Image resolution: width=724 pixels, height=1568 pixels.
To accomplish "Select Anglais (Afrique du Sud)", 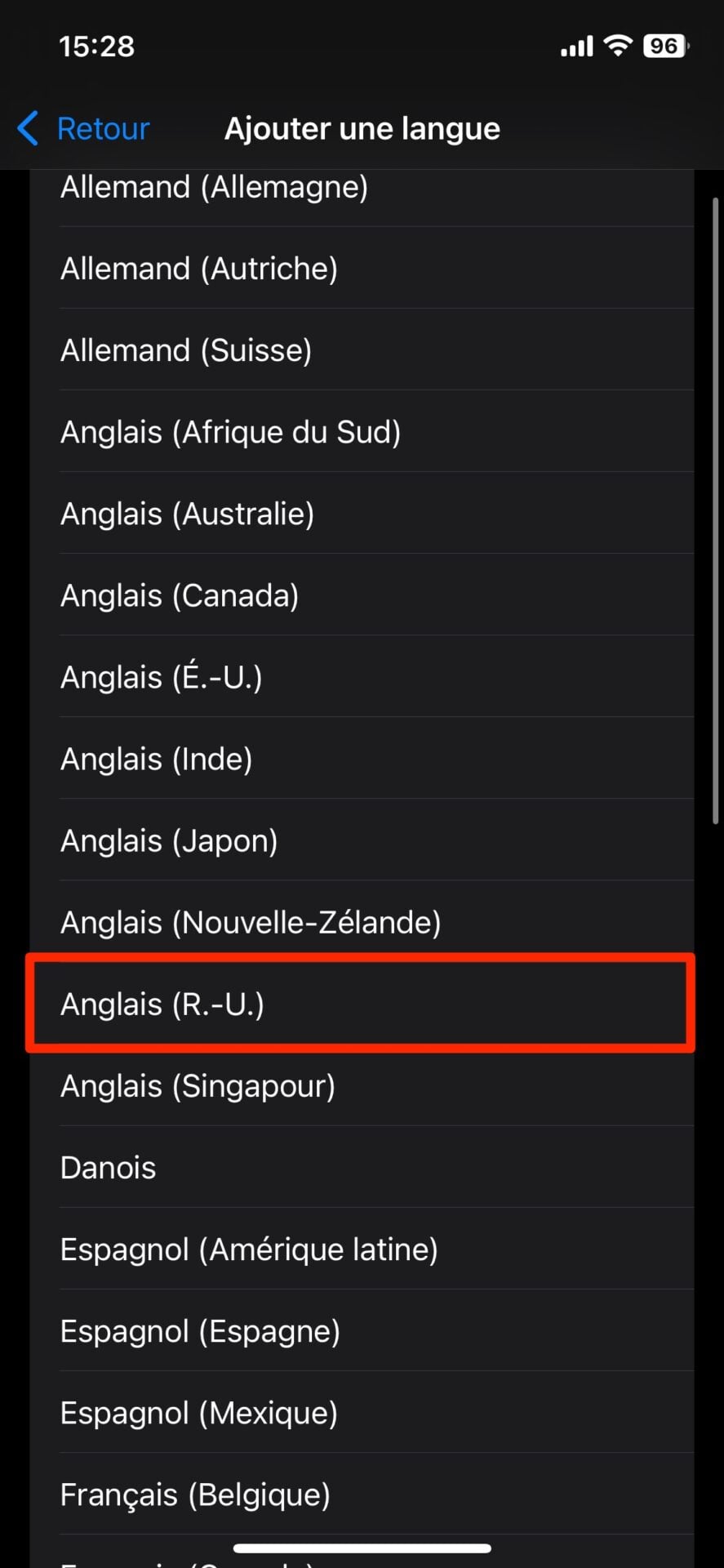I will (230, 432).
